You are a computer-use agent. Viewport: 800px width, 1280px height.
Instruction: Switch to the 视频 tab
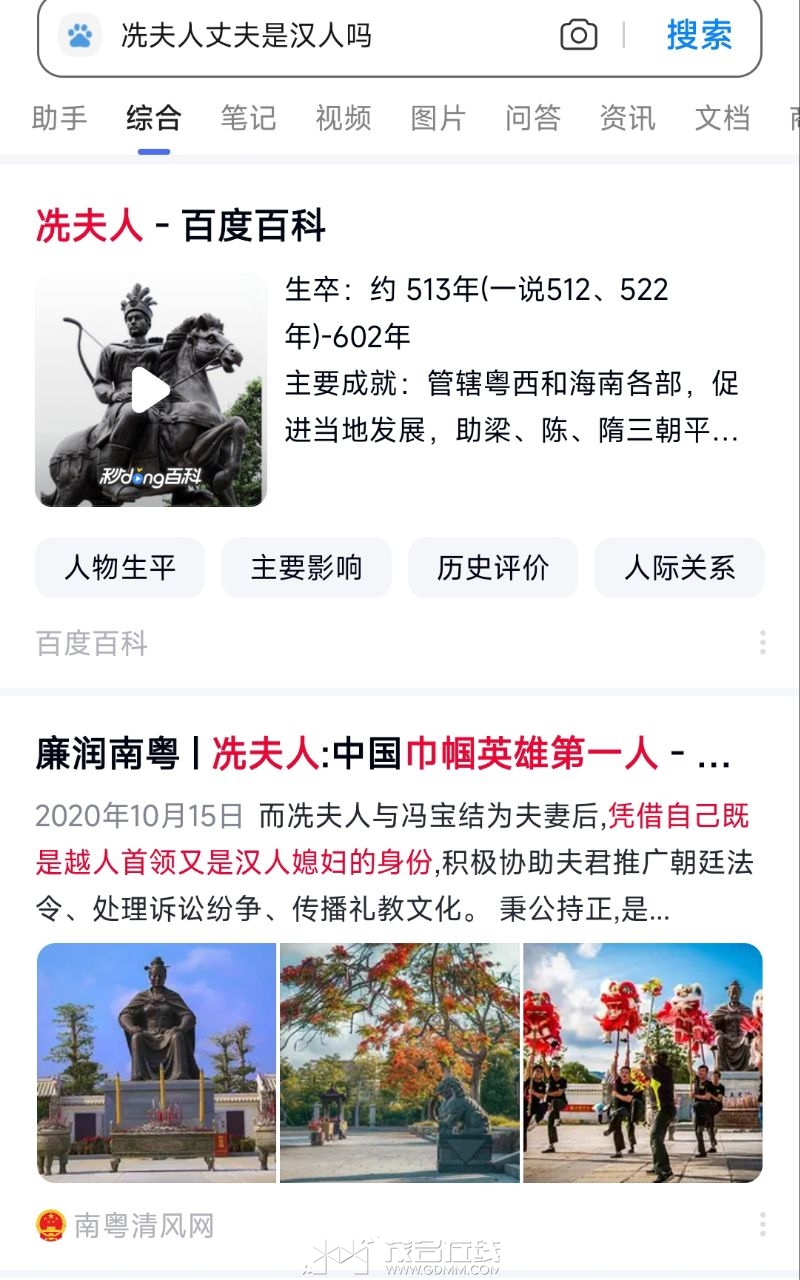point(343,118)
